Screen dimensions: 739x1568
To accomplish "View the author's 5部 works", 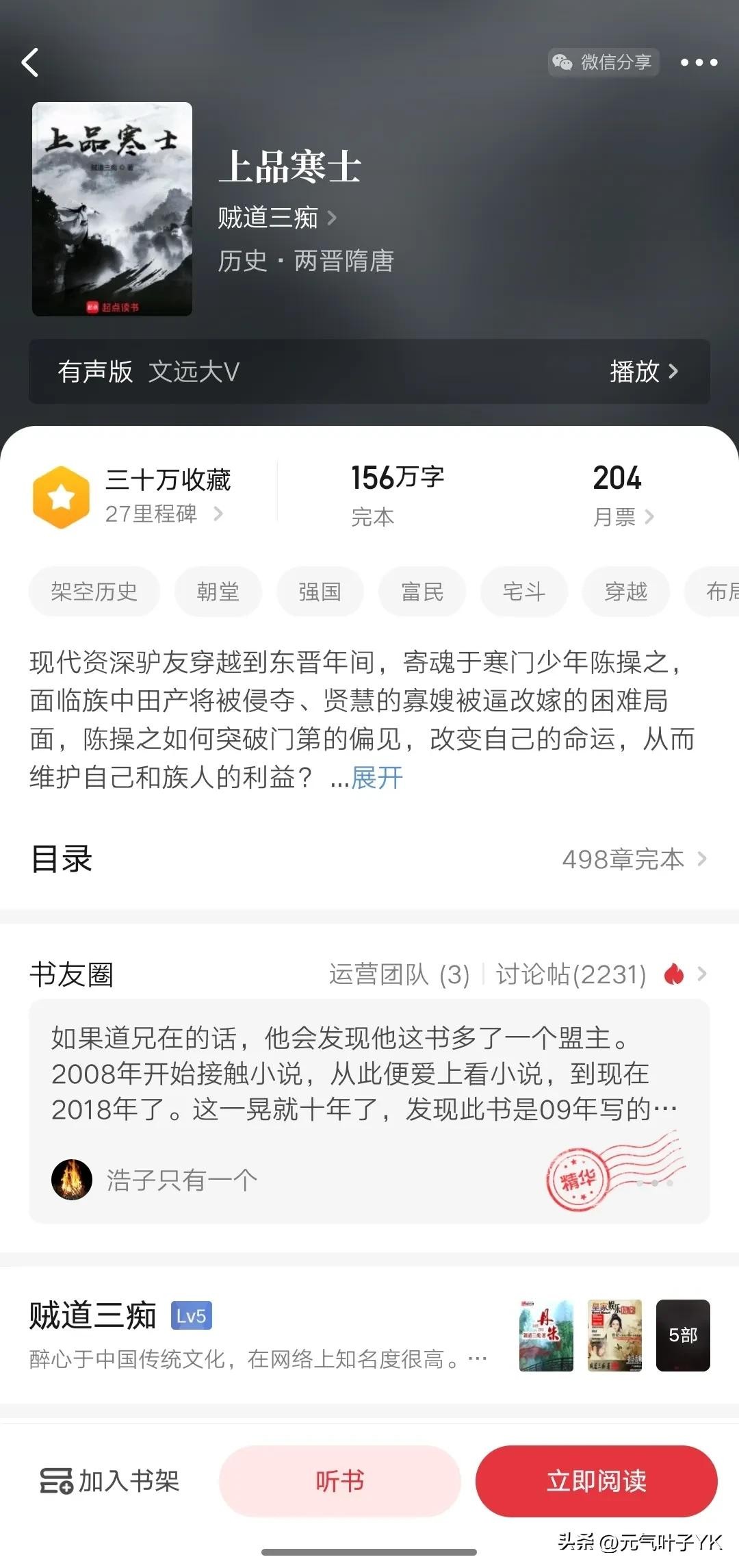I will click(682, 1335).
